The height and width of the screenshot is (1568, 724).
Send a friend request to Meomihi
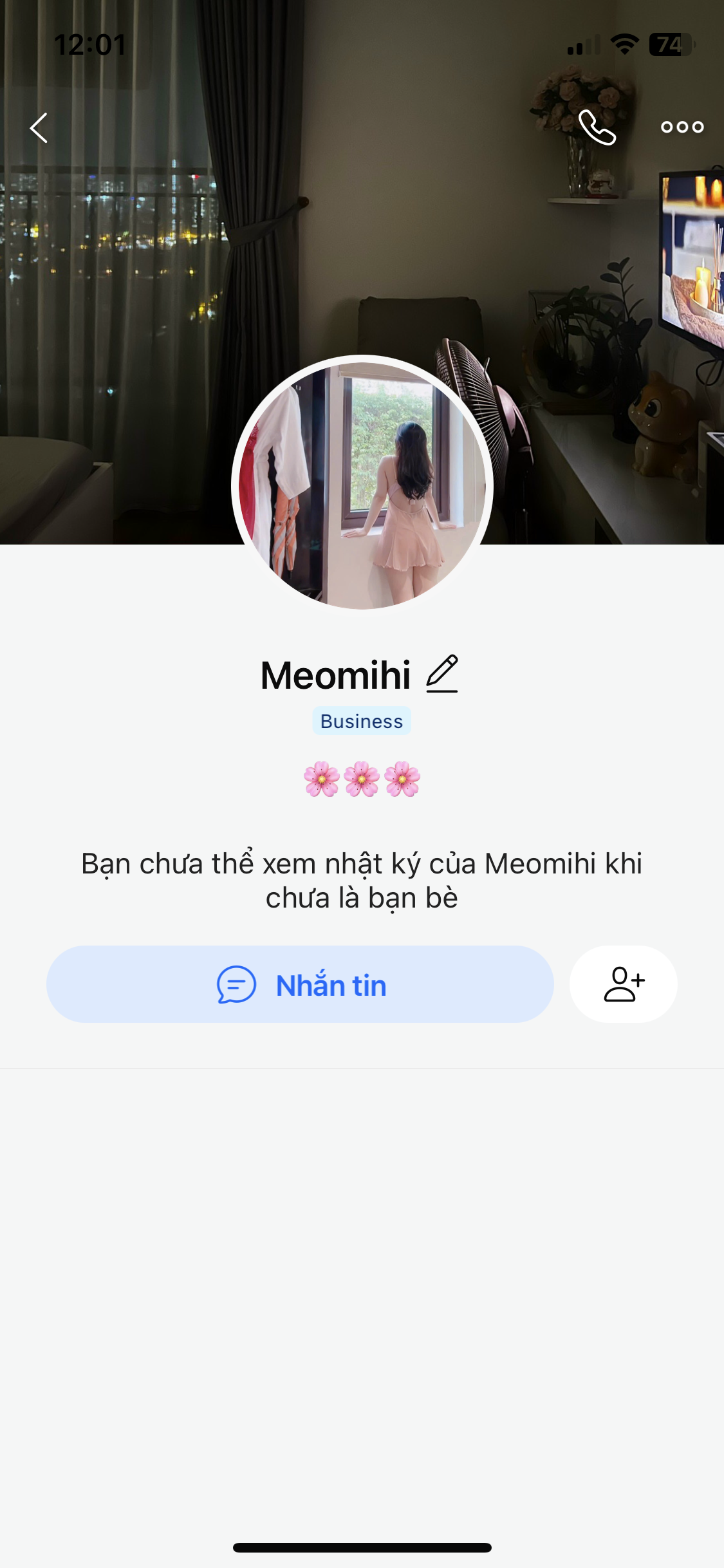coord(623,984)
